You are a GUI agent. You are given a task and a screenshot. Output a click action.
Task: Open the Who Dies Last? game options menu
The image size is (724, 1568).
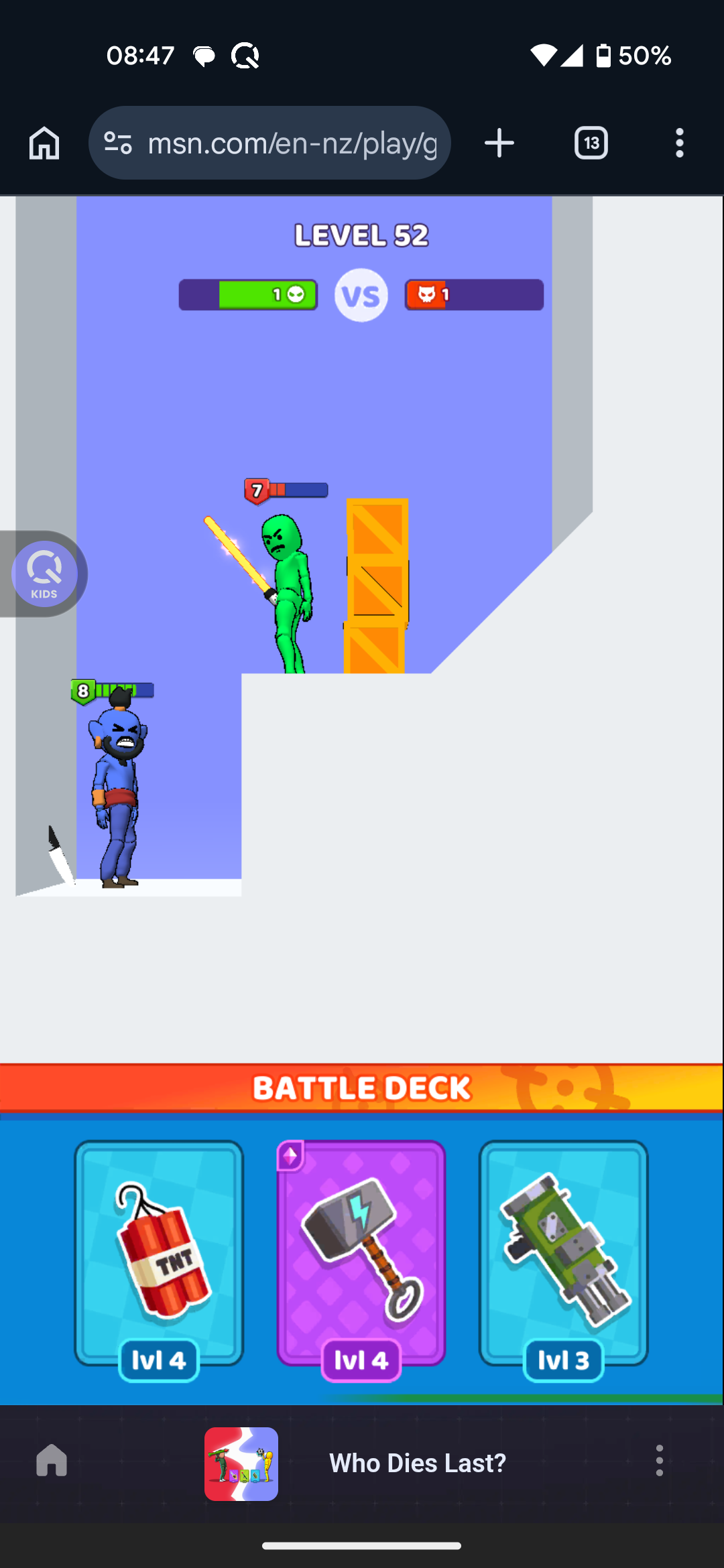(659, 1461)
